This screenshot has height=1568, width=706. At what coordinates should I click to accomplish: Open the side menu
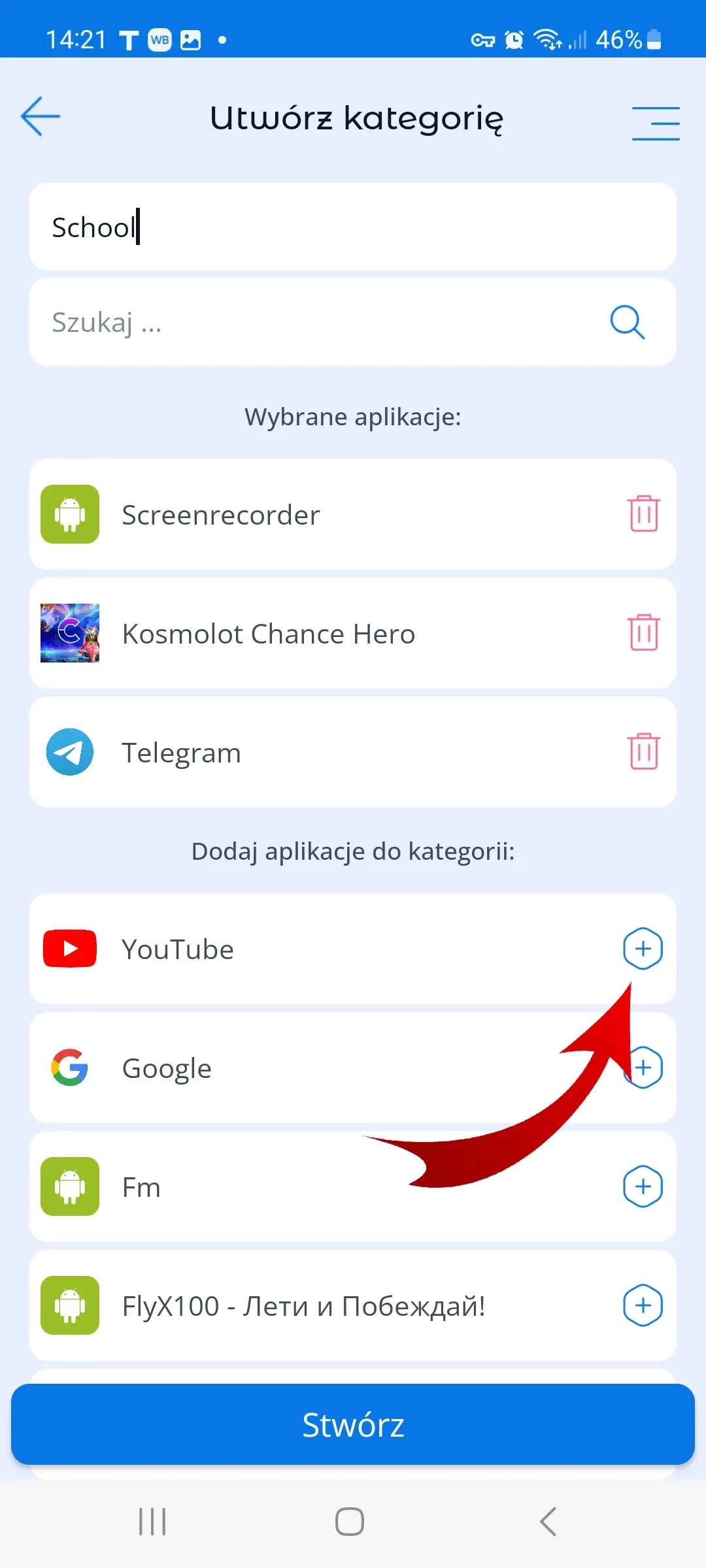point(656,123)
